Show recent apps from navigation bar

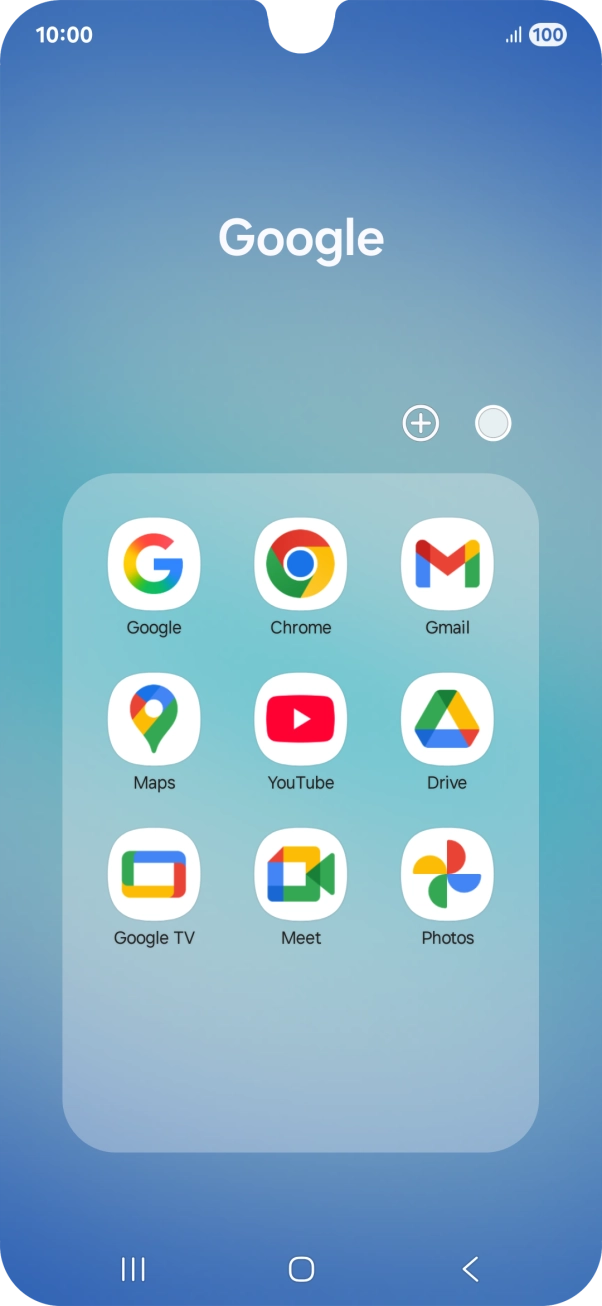point(133,1269)
